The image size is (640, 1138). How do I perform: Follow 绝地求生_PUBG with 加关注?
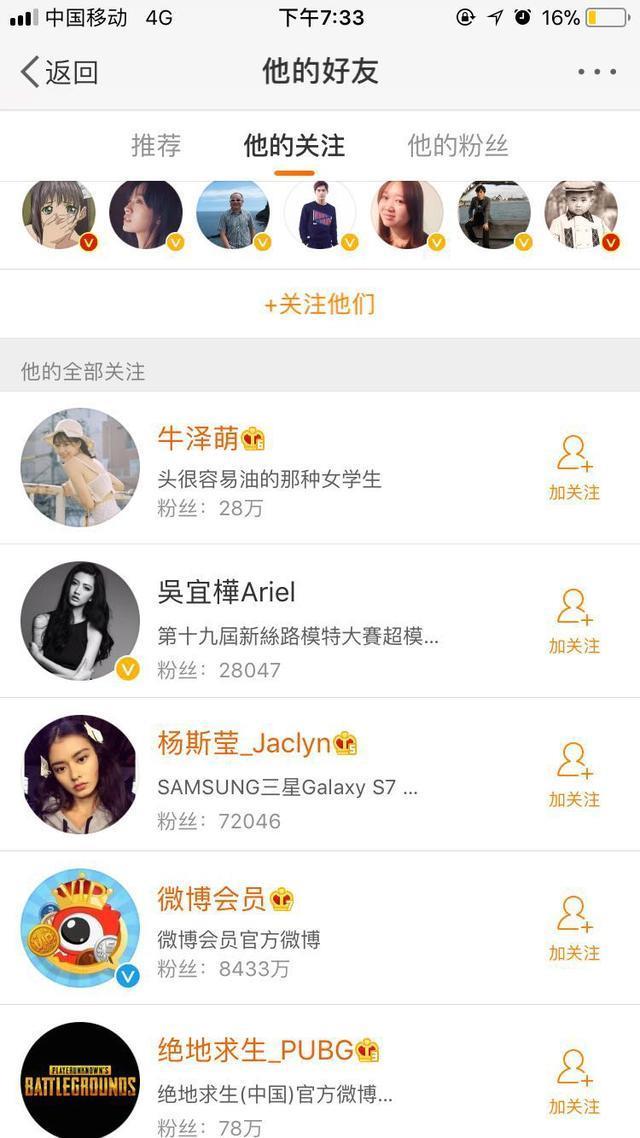click(x=574, y=1082)
